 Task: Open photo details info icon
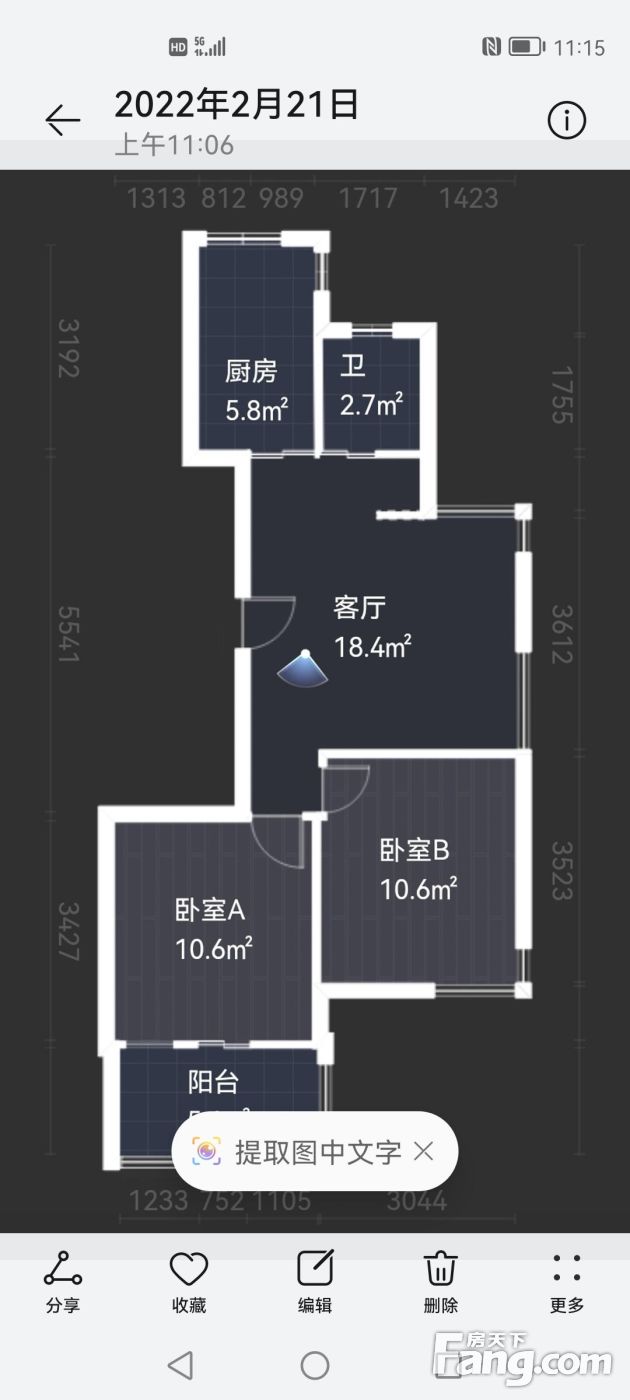(566, 121)
